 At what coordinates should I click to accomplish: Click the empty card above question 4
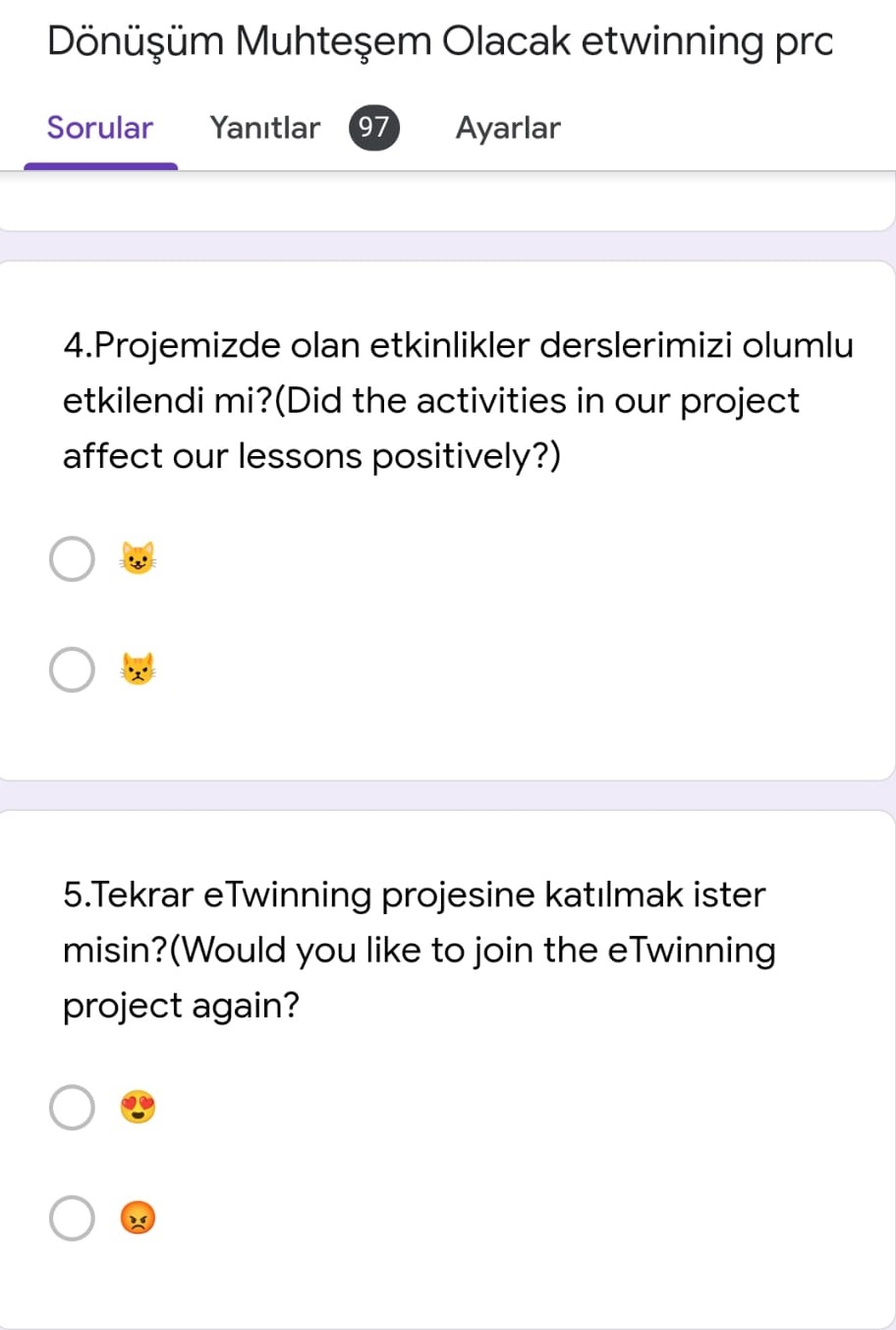[x=448, y=200]
